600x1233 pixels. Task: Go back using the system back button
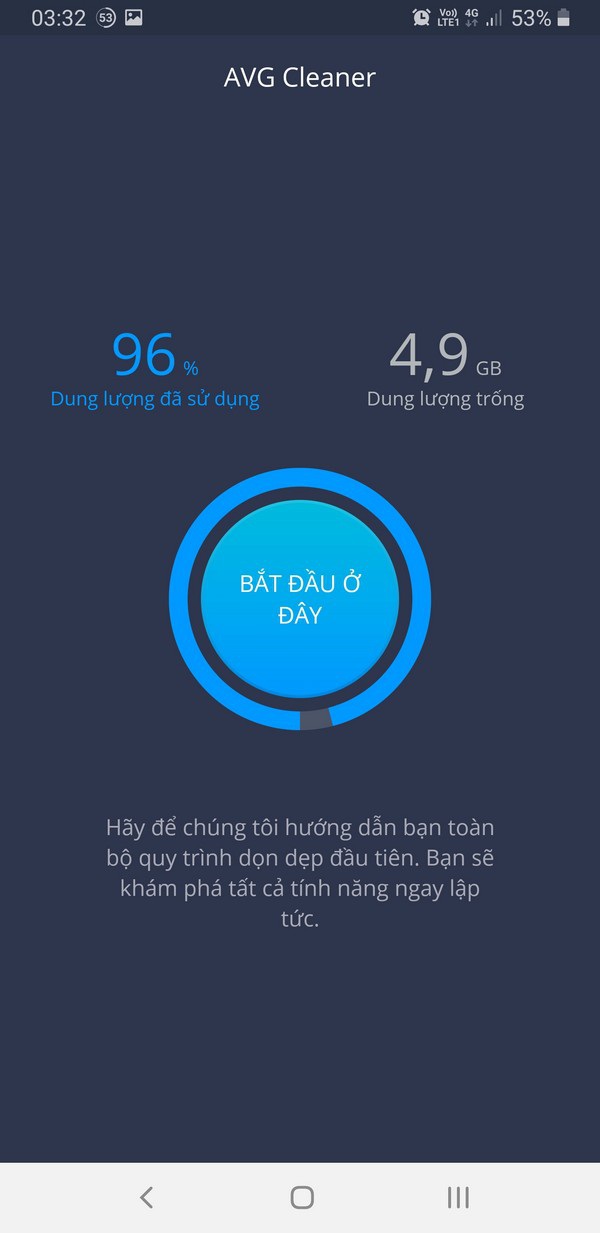click(147, 1197)
